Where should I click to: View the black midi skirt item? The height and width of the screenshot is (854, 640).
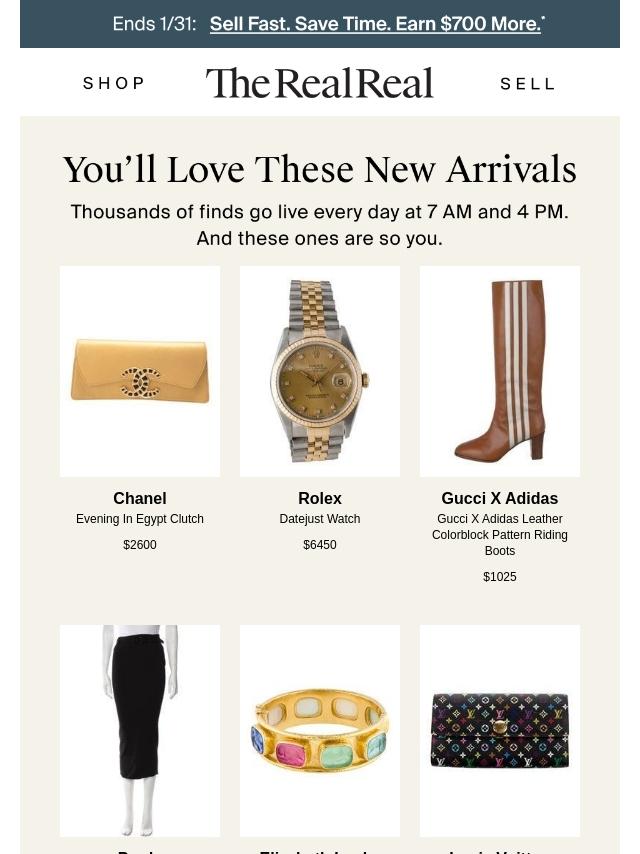point(140,731)
